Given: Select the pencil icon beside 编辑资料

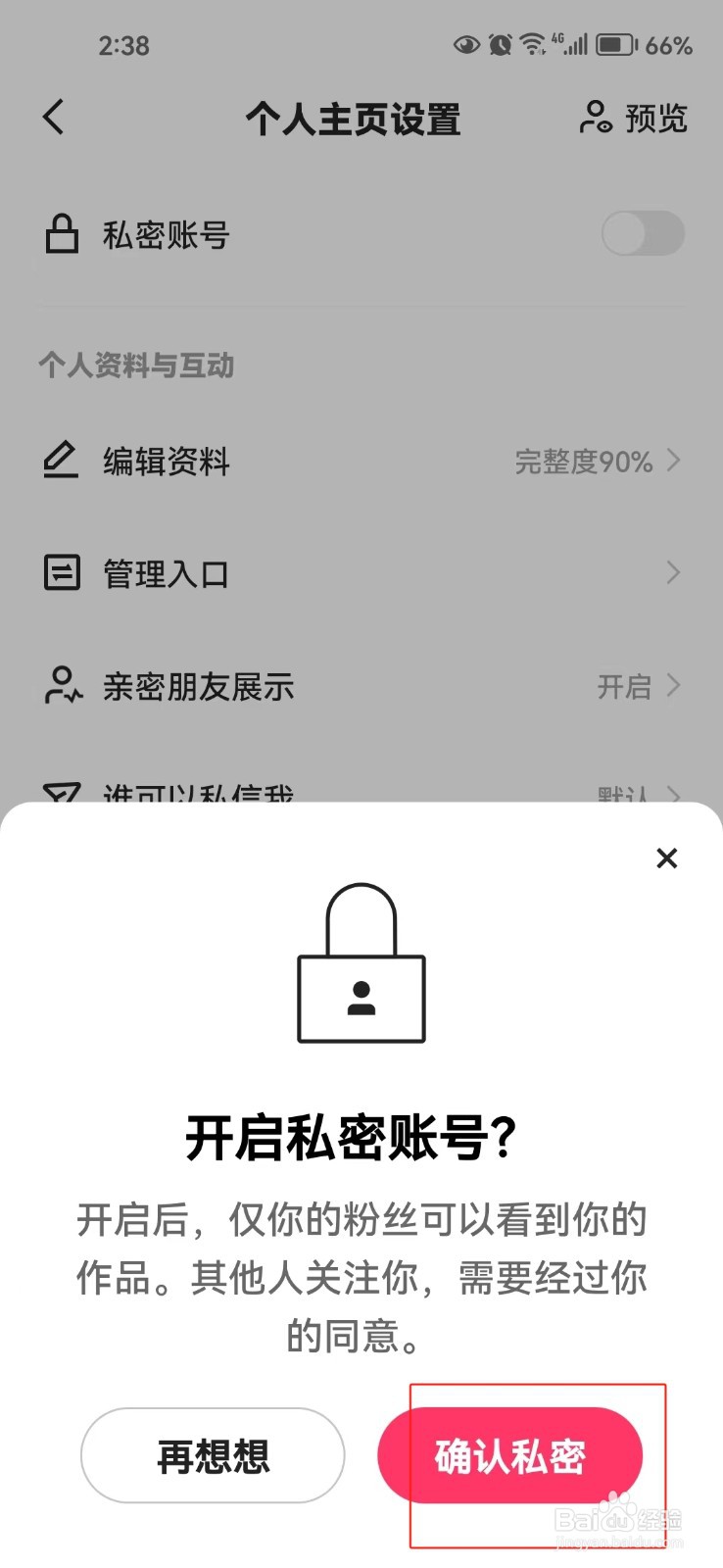Looking at the screenshot, I should 60,461.
